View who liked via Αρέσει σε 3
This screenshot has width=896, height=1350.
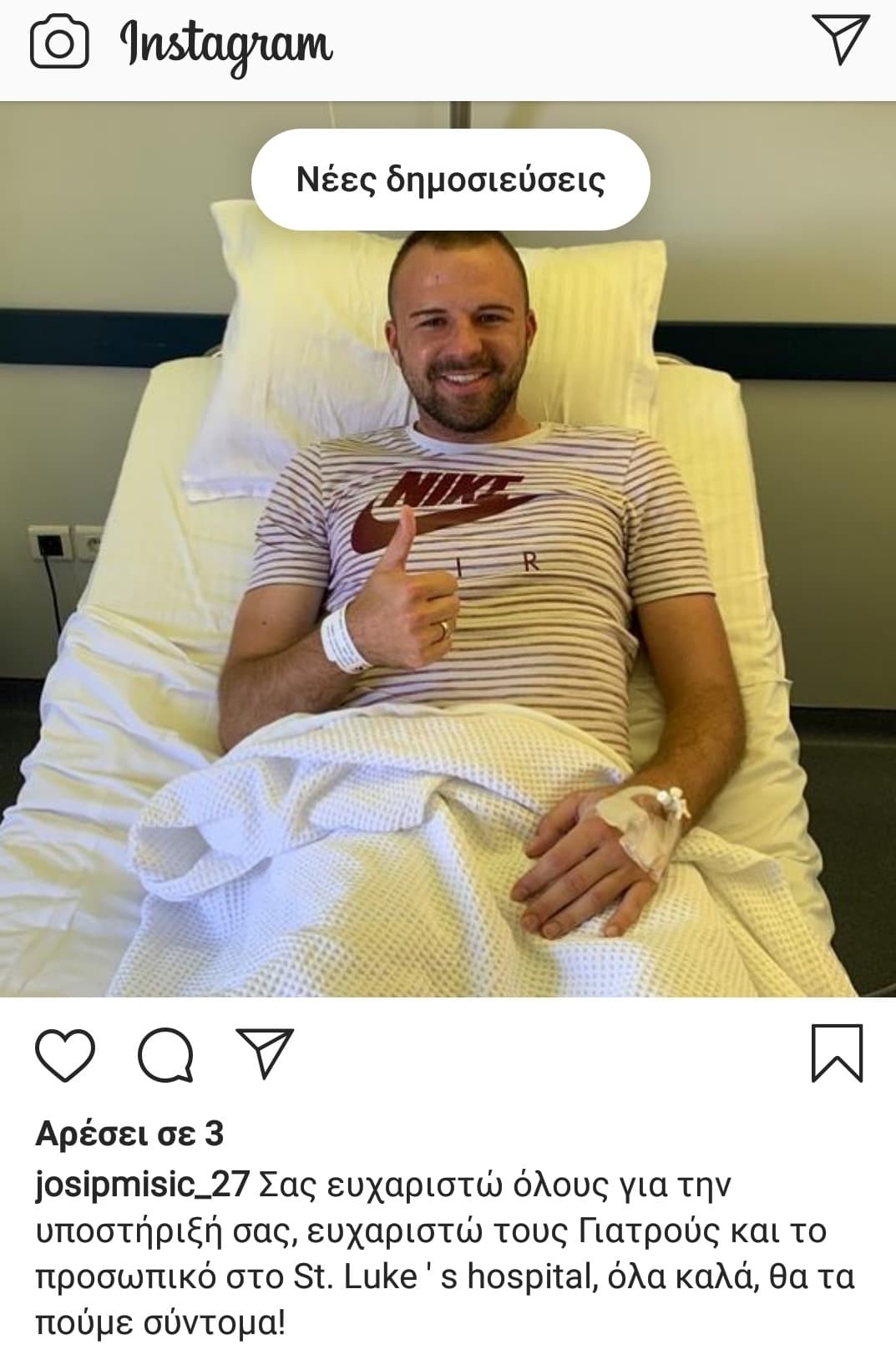point(129,1134)
